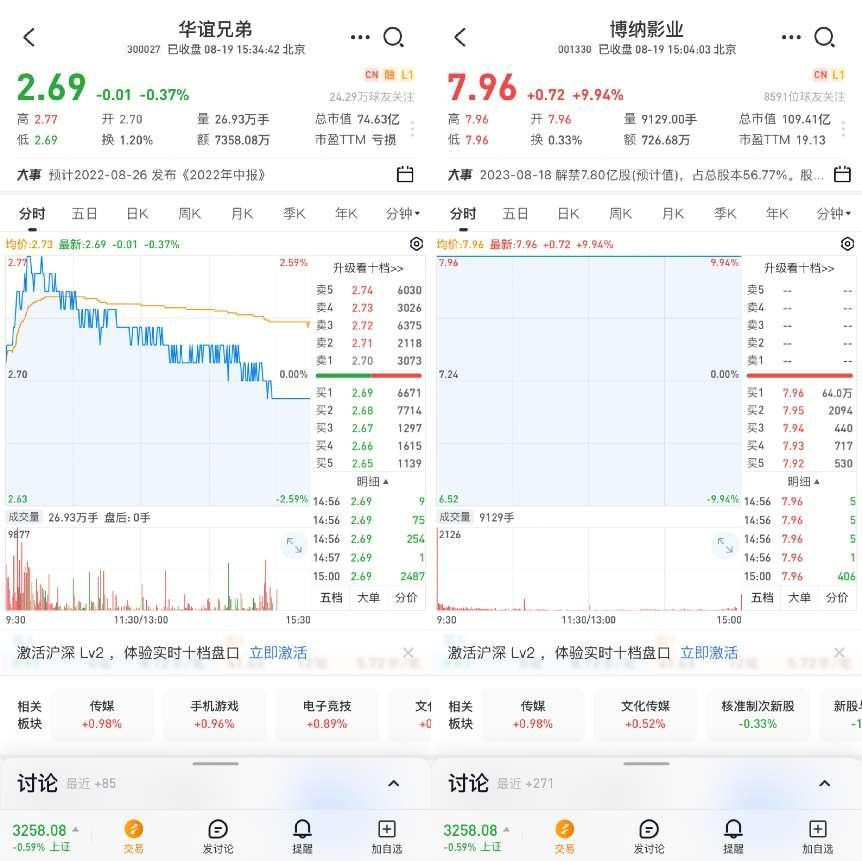The height and width of the screenshot is (861, 862).
Task: Tap 升级看十档 in the 华谊兄弟 order book
Action: pos(369,268)
